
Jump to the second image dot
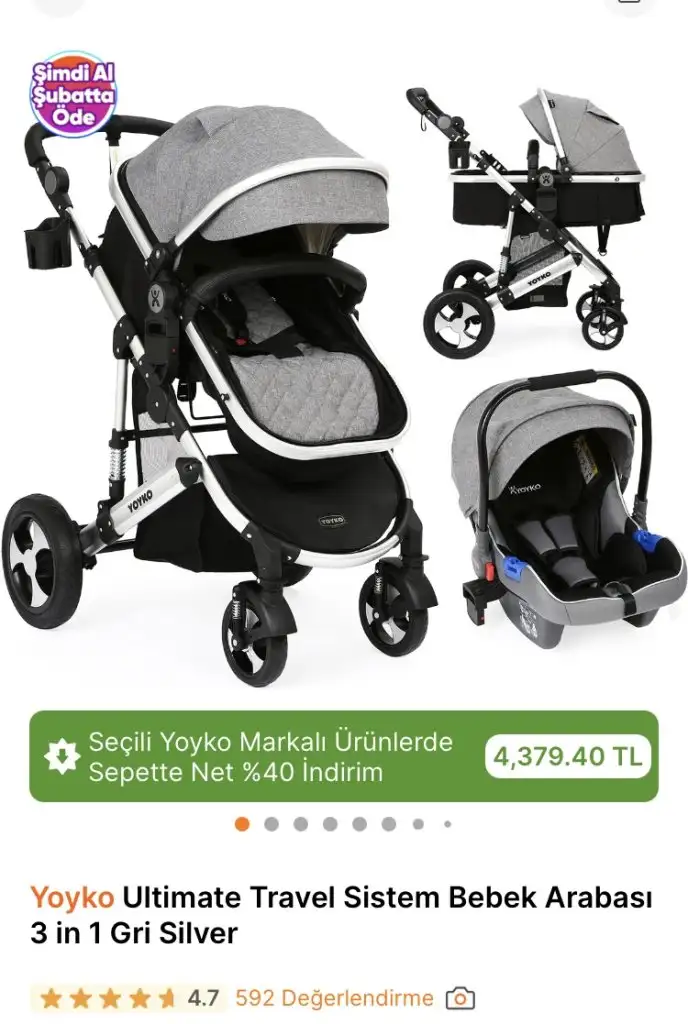point(271,824)
